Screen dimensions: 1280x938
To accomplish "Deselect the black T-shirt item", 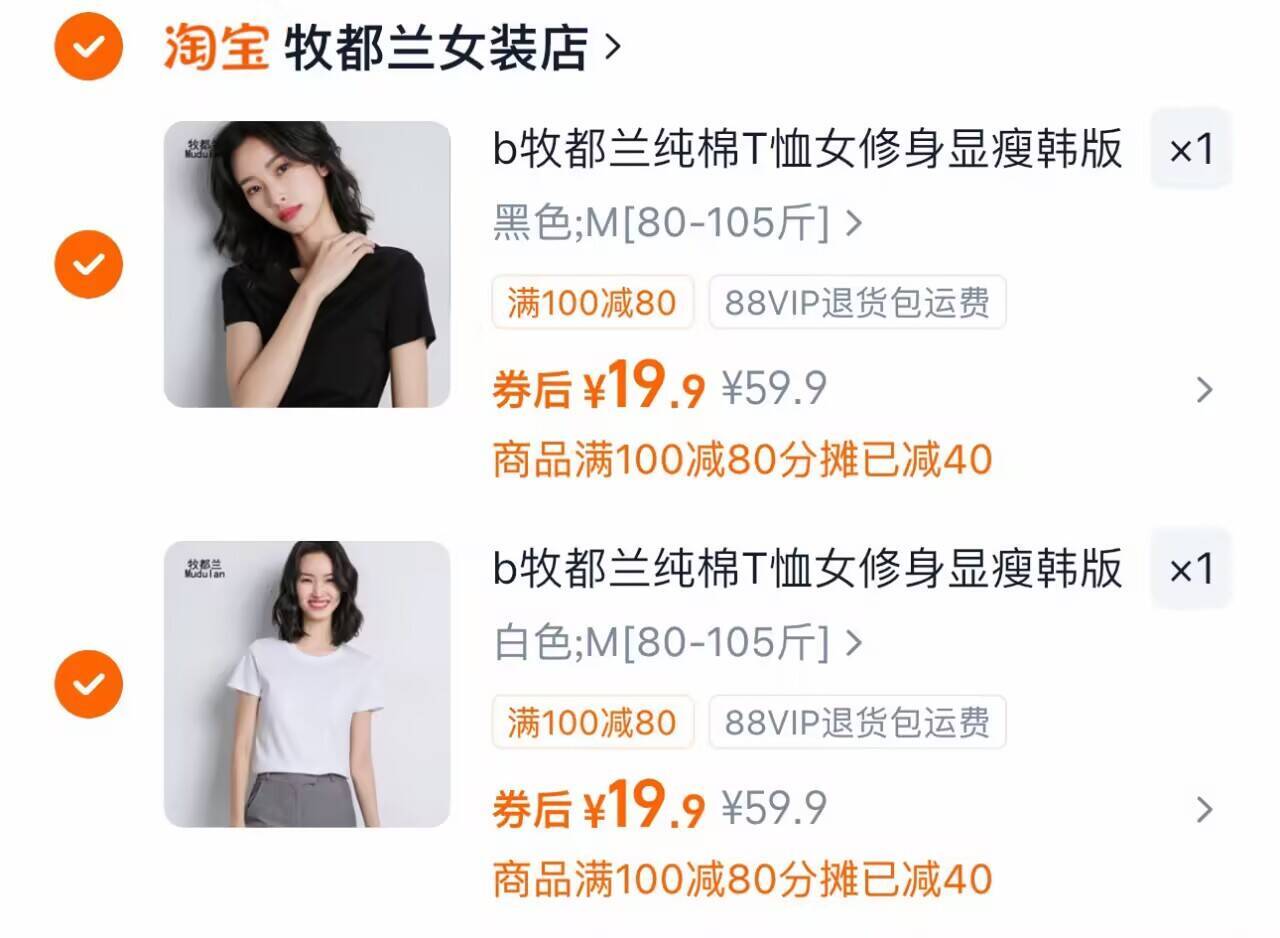I will coord(89,264).
